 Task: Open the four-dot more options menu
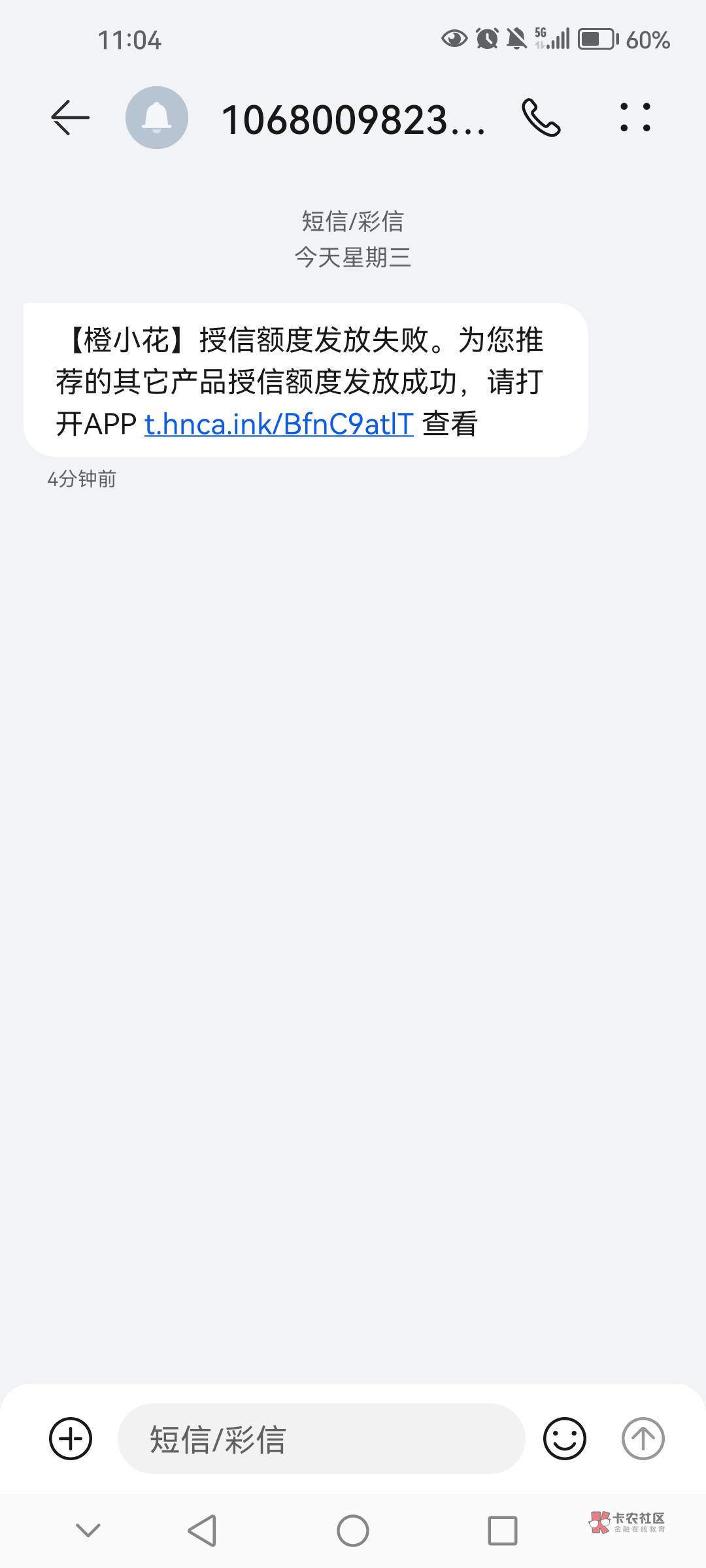click(635, 118)
